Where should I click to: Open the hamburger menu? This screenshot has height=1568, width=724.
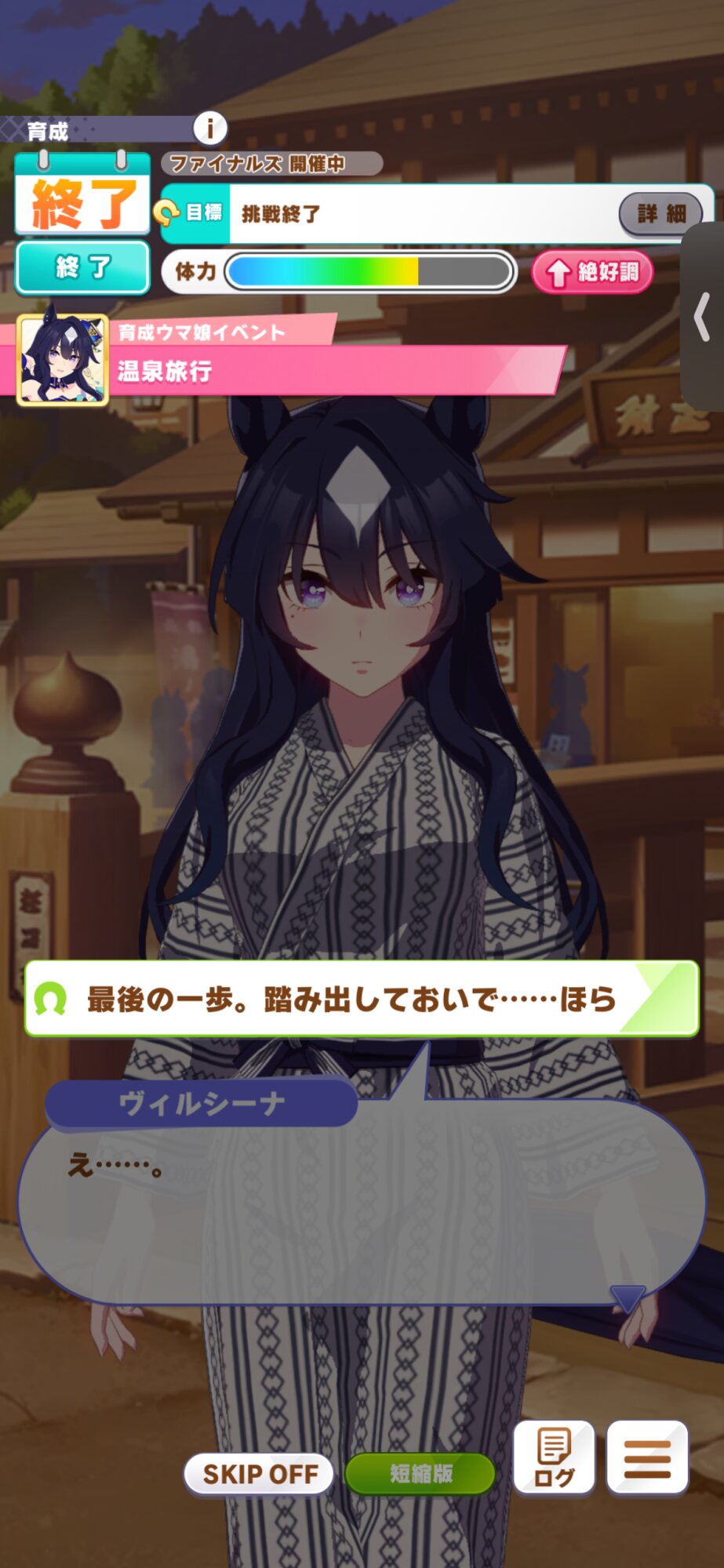648,1458
